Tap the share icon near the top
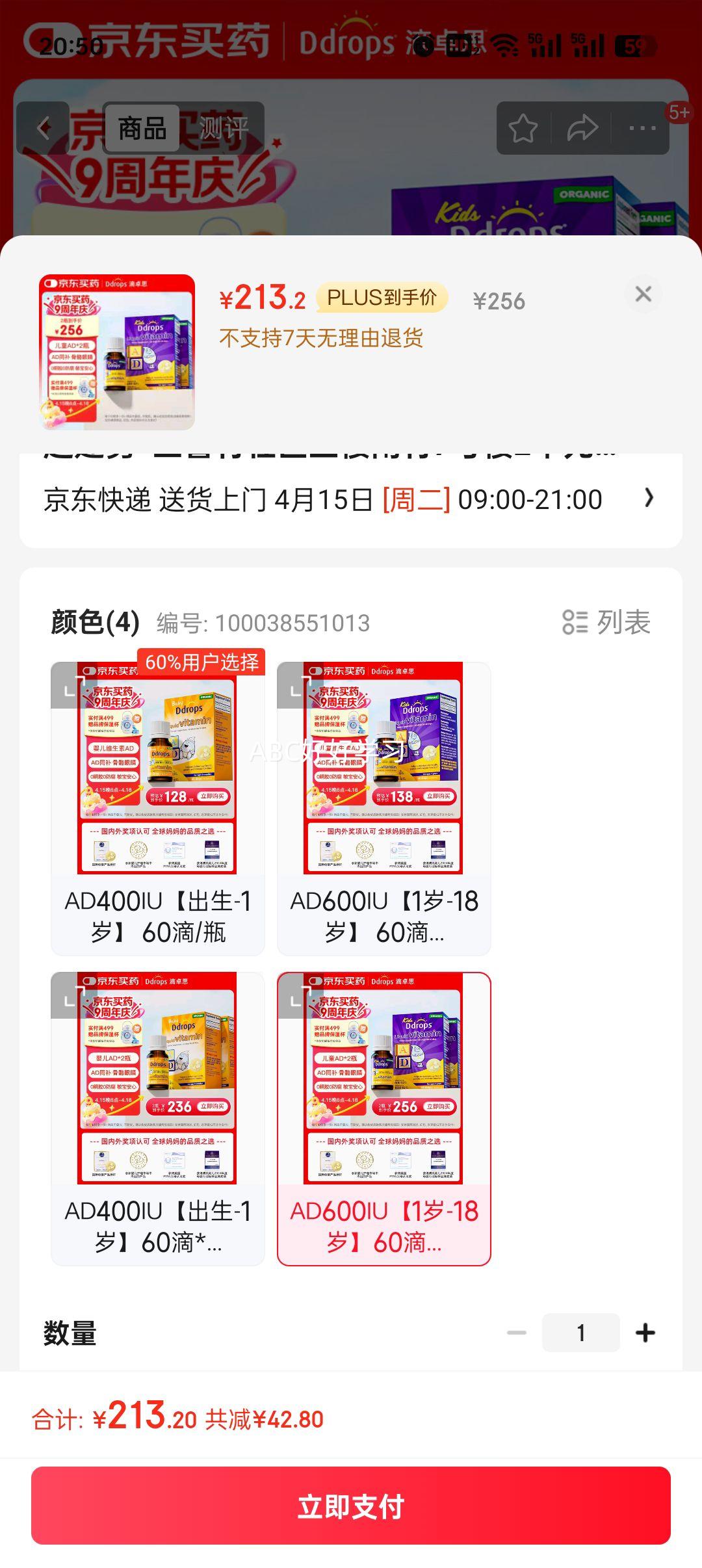The image size is (702, 1568). 582,127
